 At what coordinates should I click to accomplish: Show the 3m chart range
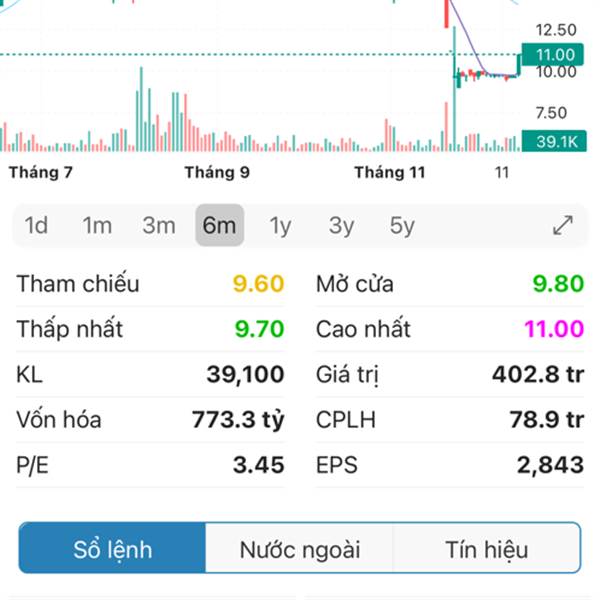click(158, 226)
